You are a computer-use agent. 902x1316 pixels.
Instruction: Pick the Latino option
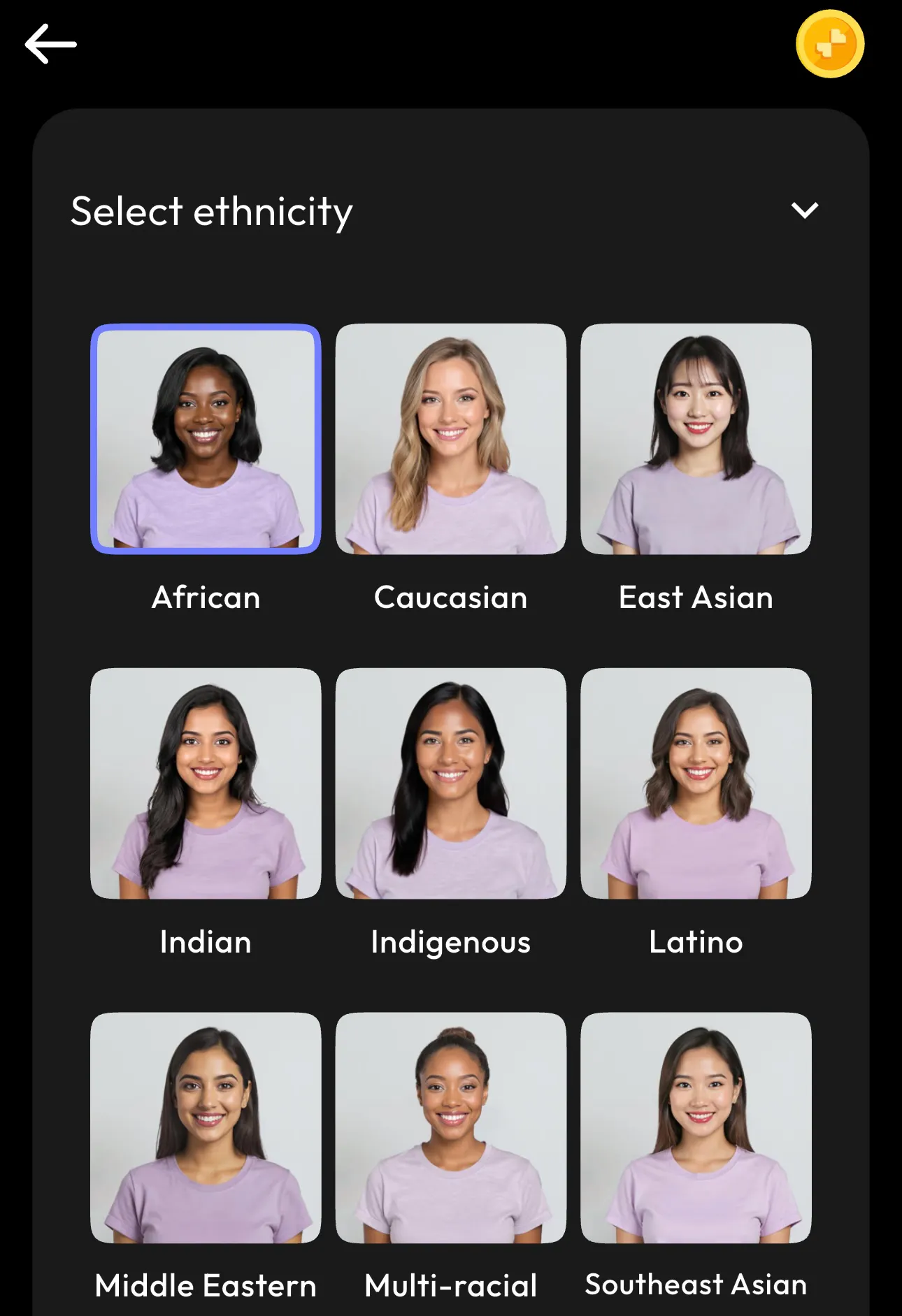[x=696, y=783]
